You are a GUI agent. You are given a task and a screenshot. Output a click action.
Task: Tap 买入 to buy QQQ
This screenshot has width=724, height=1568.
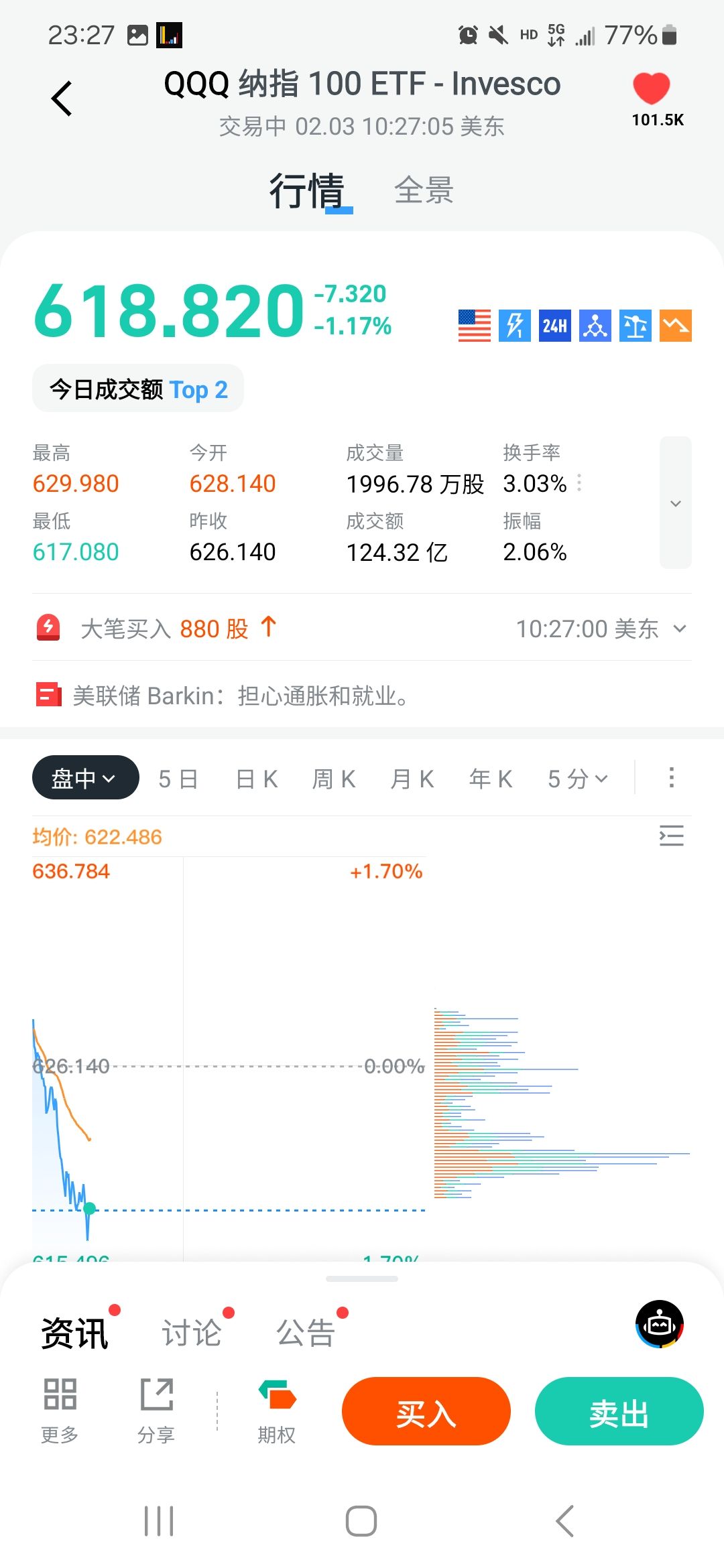426,1411
